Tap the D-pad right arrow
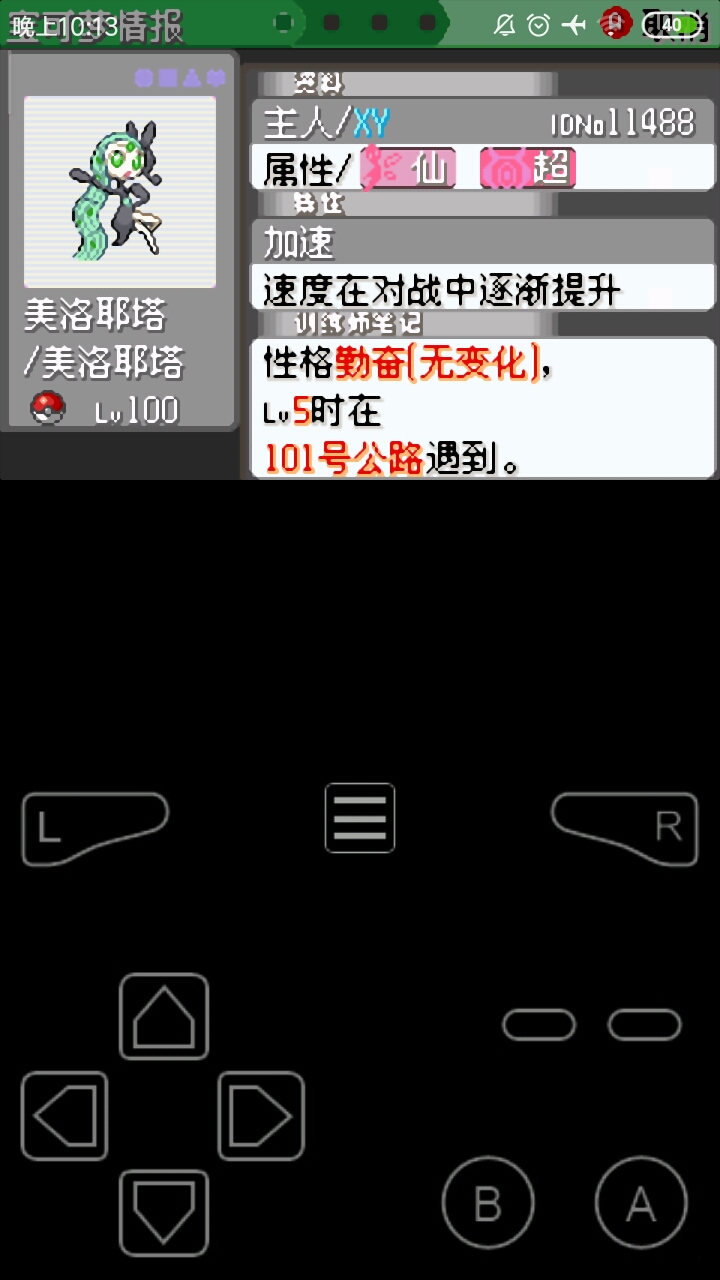The height and width of the screenshot is (1280, 720). [261, 1116]
